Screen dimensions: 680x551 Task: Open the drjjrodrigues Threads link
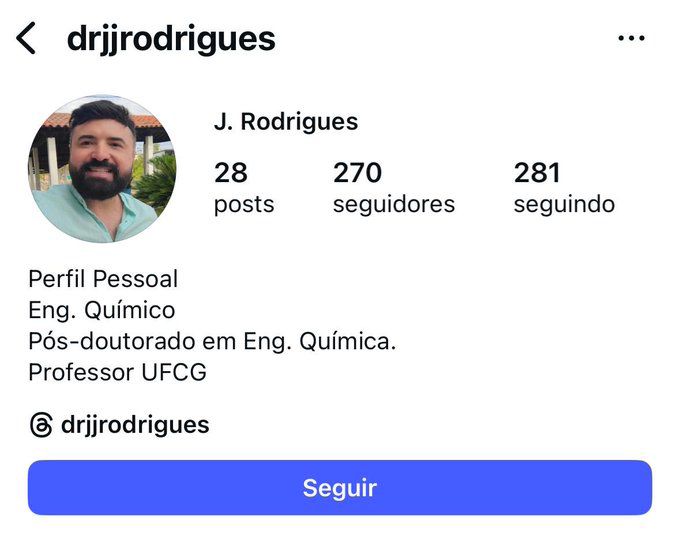(x=120, y=424)
